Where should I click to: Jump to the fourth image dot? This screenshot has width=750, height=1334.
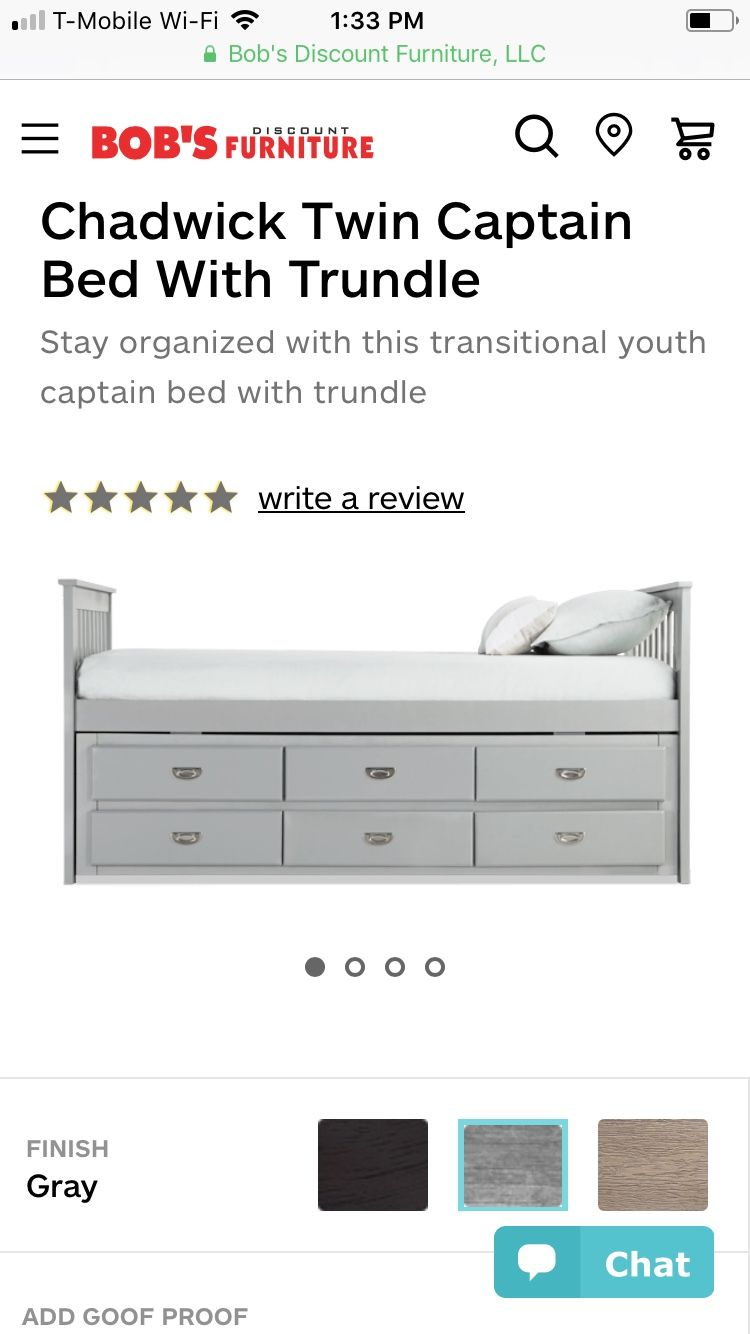point(435,967)
